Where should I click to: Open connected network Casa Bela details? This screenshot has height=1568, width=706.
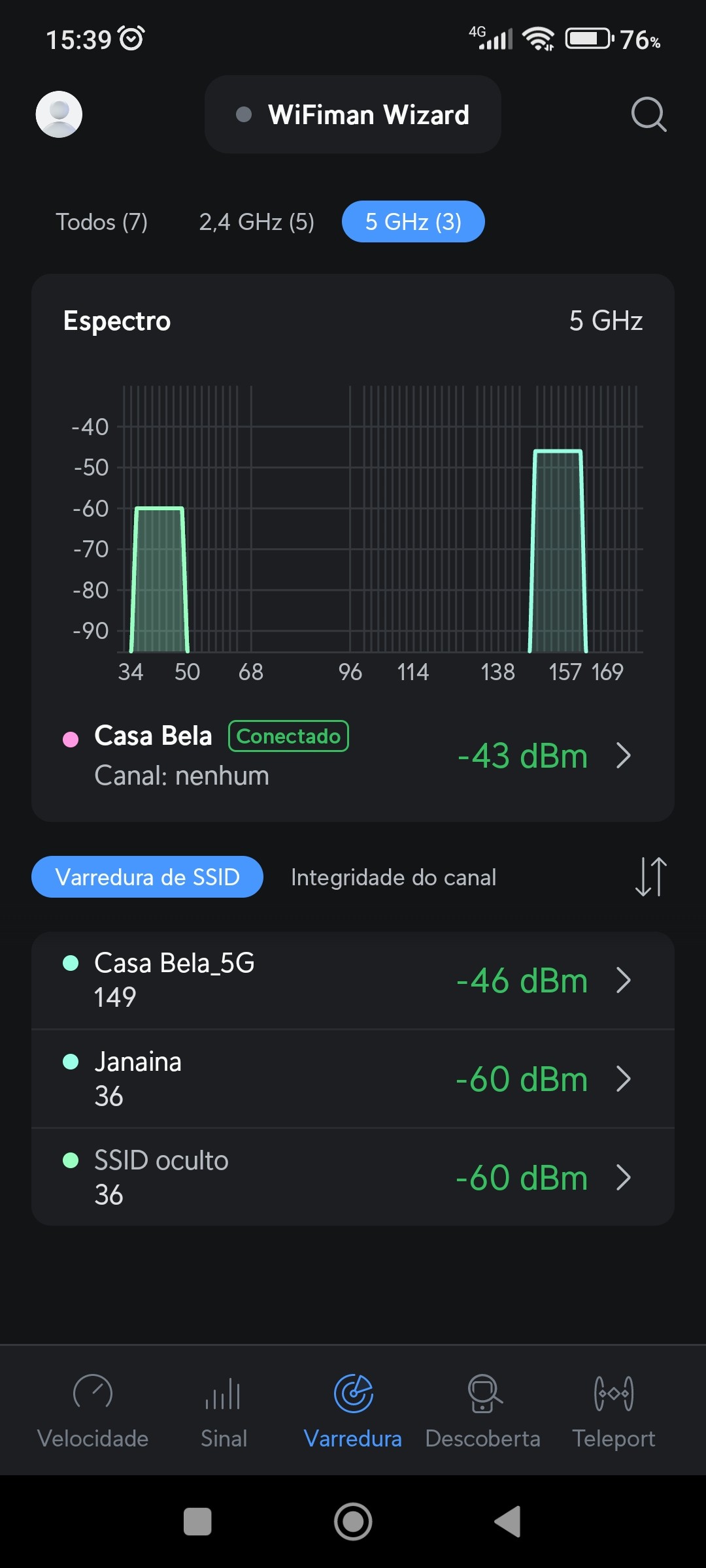tap(353, 755)
